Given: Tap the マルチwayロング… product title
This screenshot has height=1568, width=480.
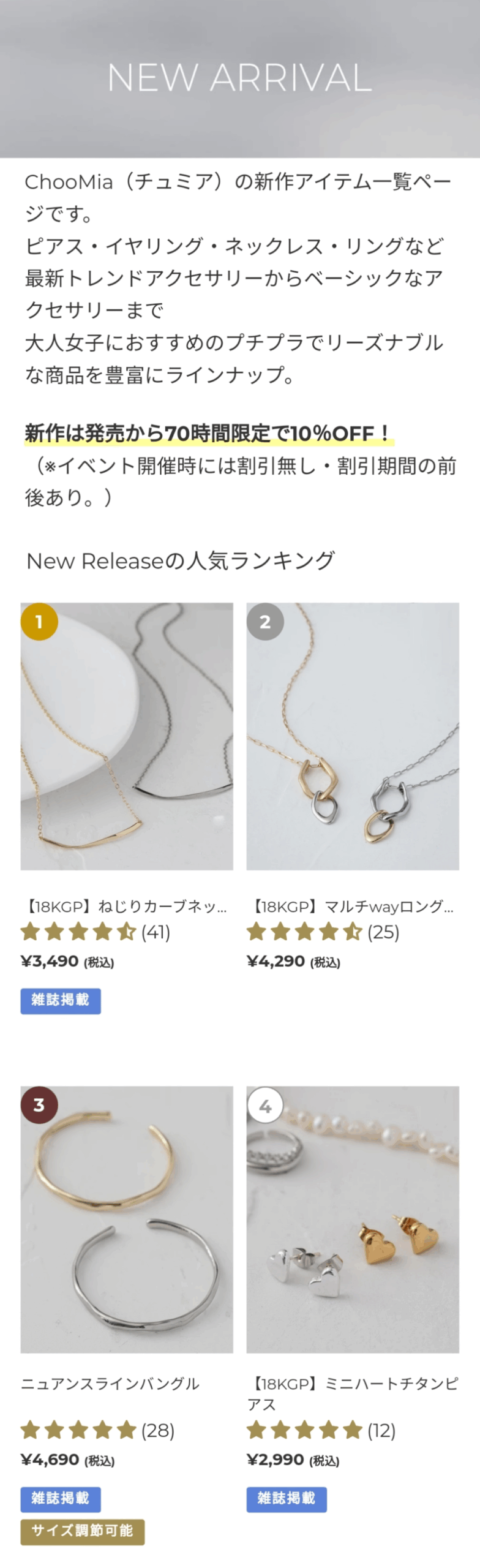Looking at the screenshot, I should pyautogui.click(x=351, y=906).
